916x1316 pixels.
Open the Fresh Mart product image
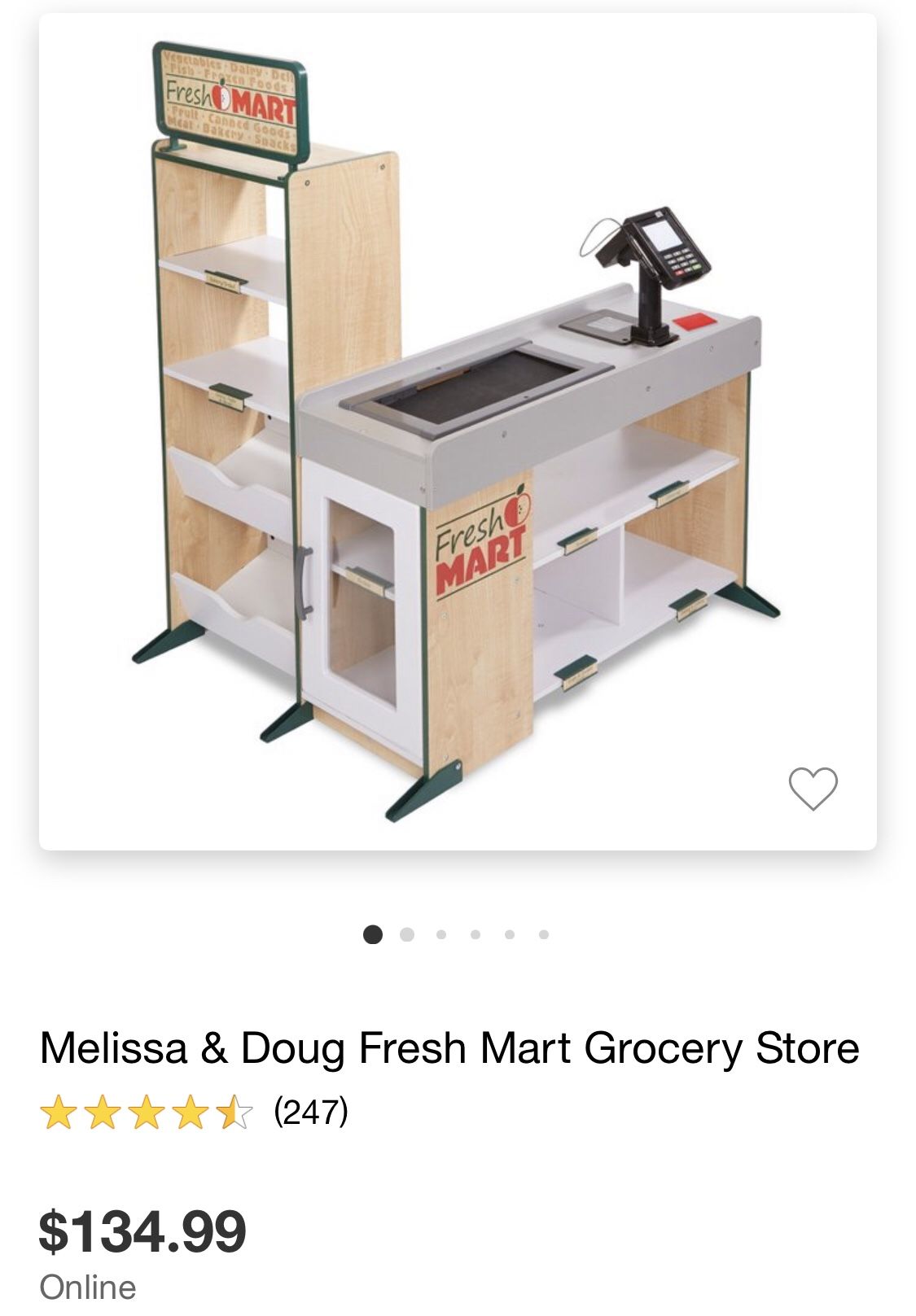[x=456, y=431]
